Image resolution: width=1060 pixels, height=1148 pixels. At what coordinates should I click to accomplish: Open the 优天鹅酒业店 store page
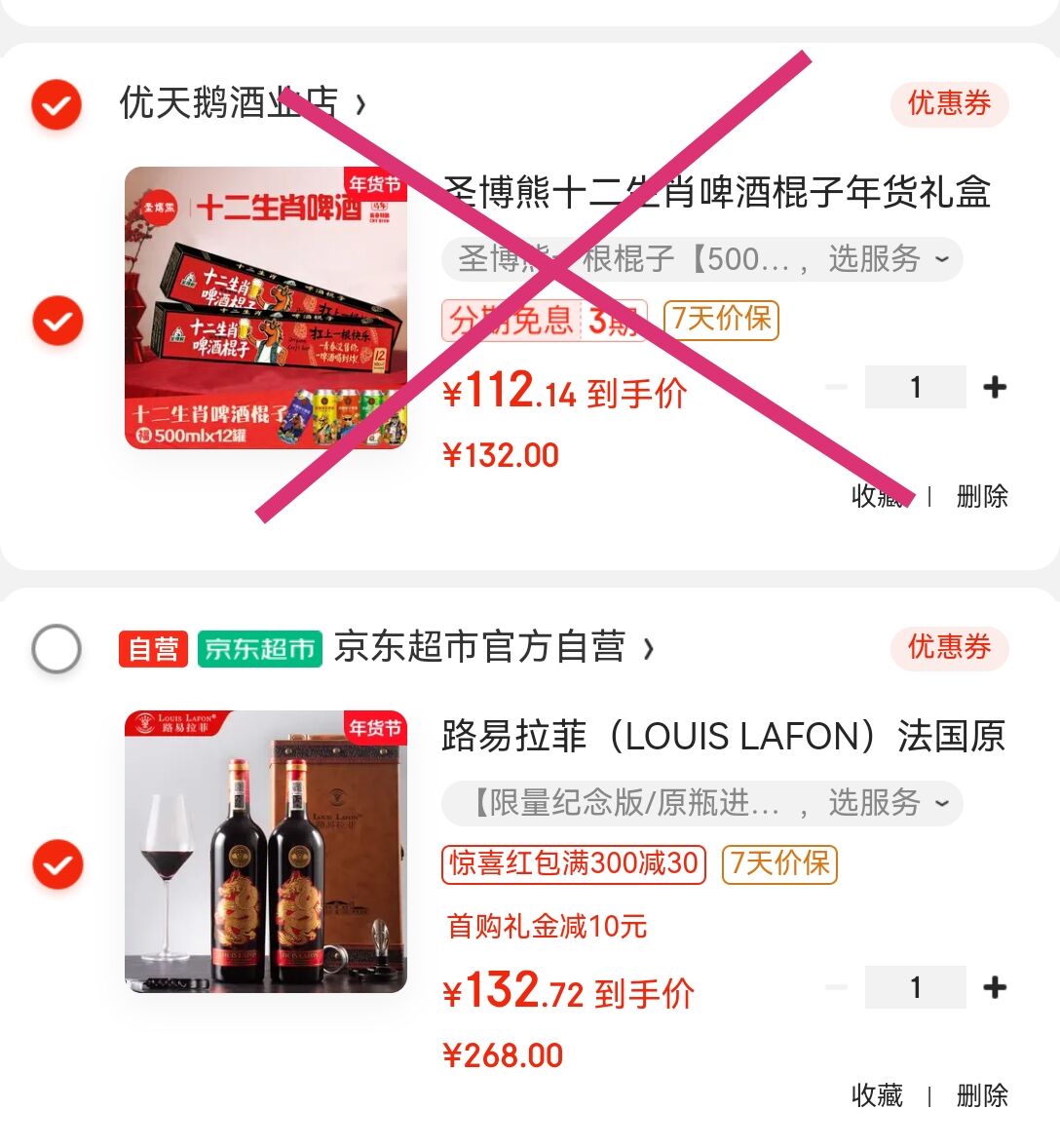pyautogui.click(x=242, y=102)
